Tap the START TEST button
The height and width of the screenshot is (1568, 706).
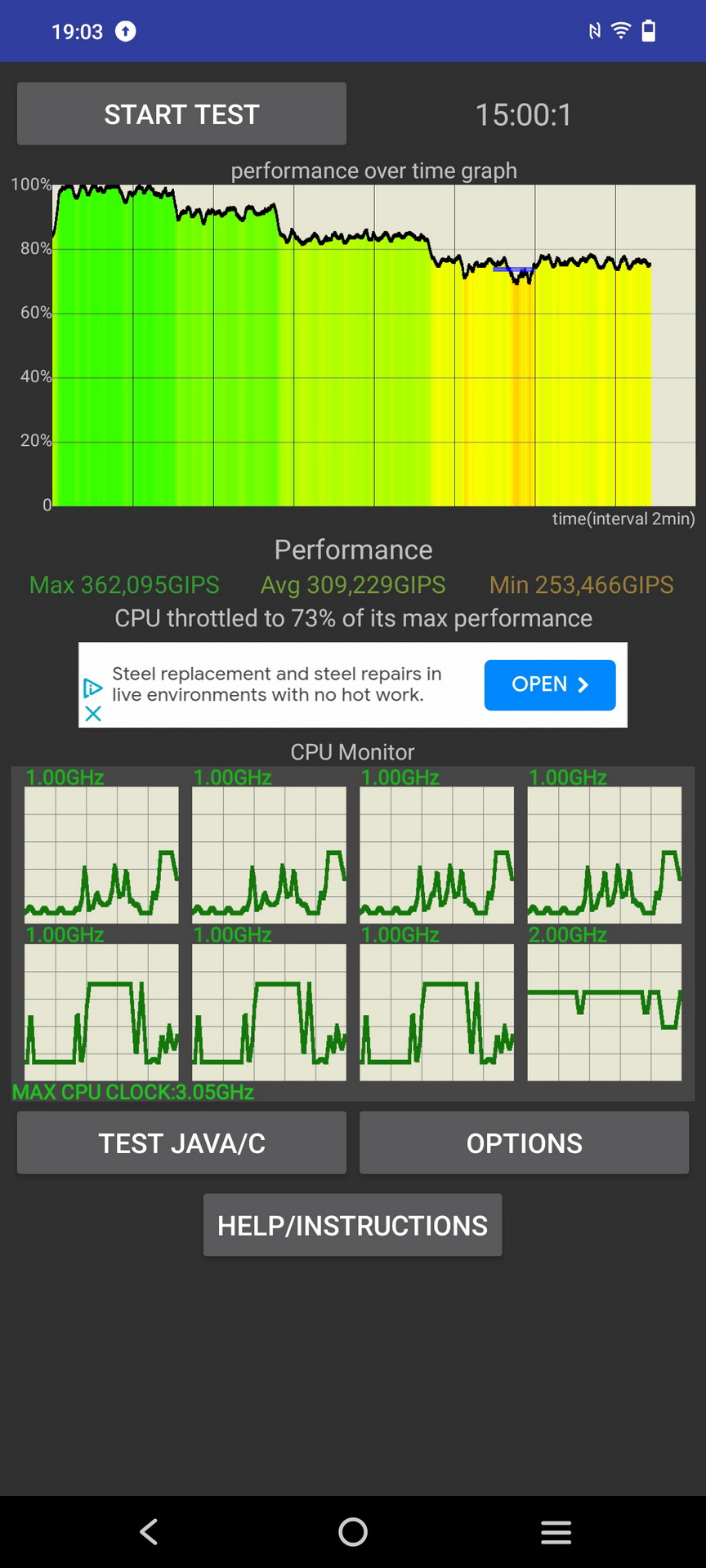tap(181, 114)
